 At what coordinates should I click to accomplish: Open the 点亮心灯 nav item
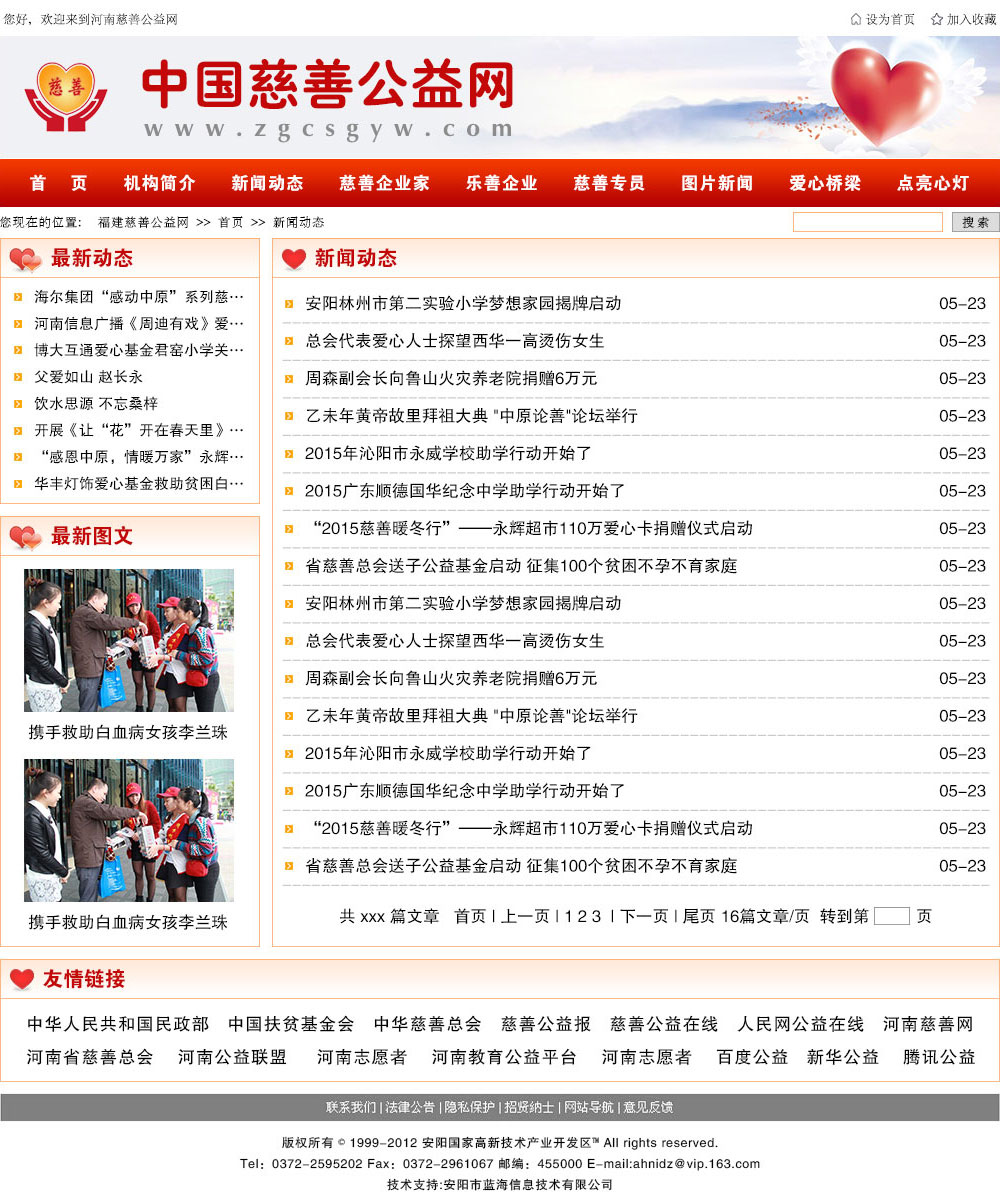point(932,183)
